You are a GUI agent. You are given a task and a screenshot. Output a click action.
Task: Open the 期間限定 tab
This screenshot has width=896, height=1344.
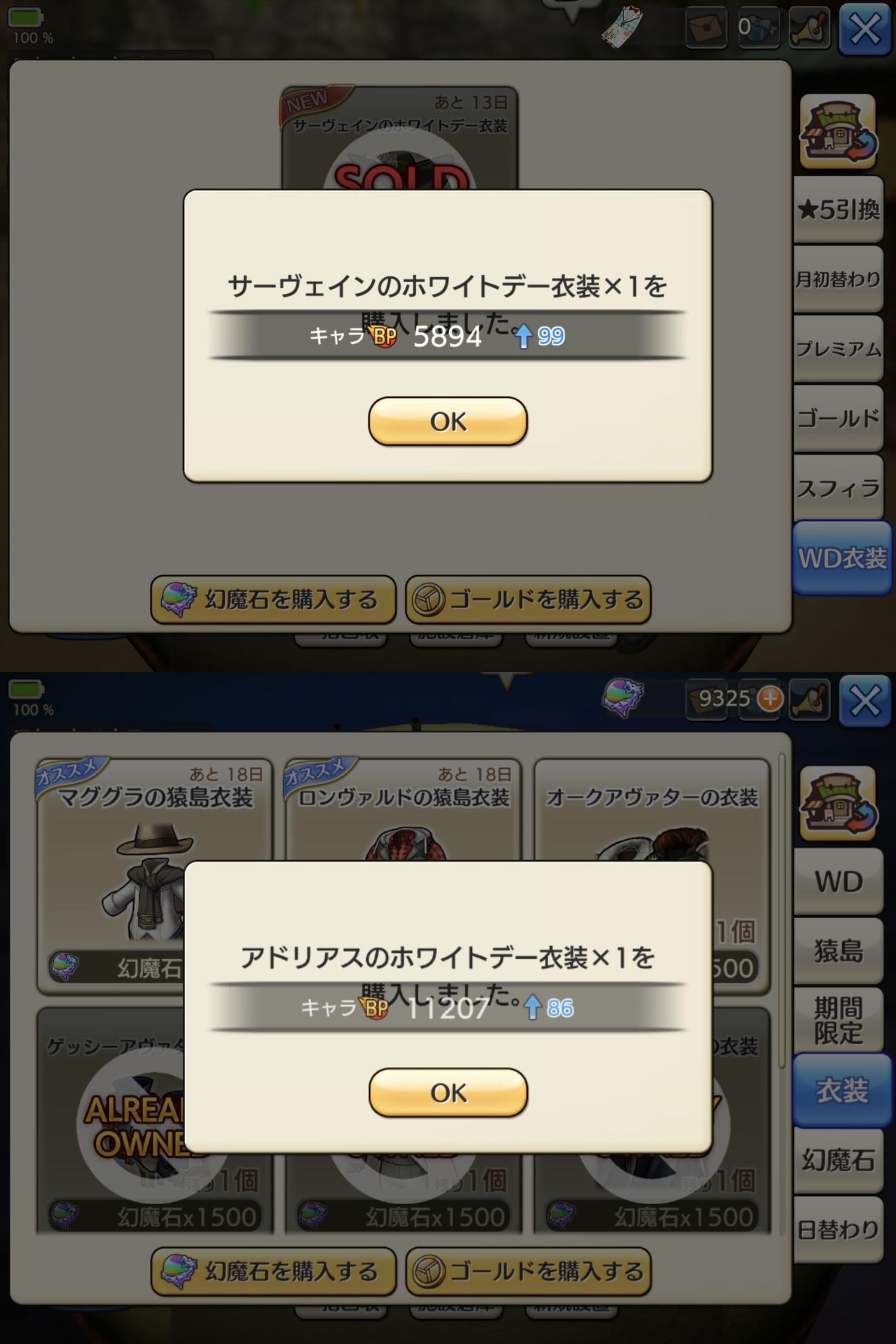(x=838, y=1020)
